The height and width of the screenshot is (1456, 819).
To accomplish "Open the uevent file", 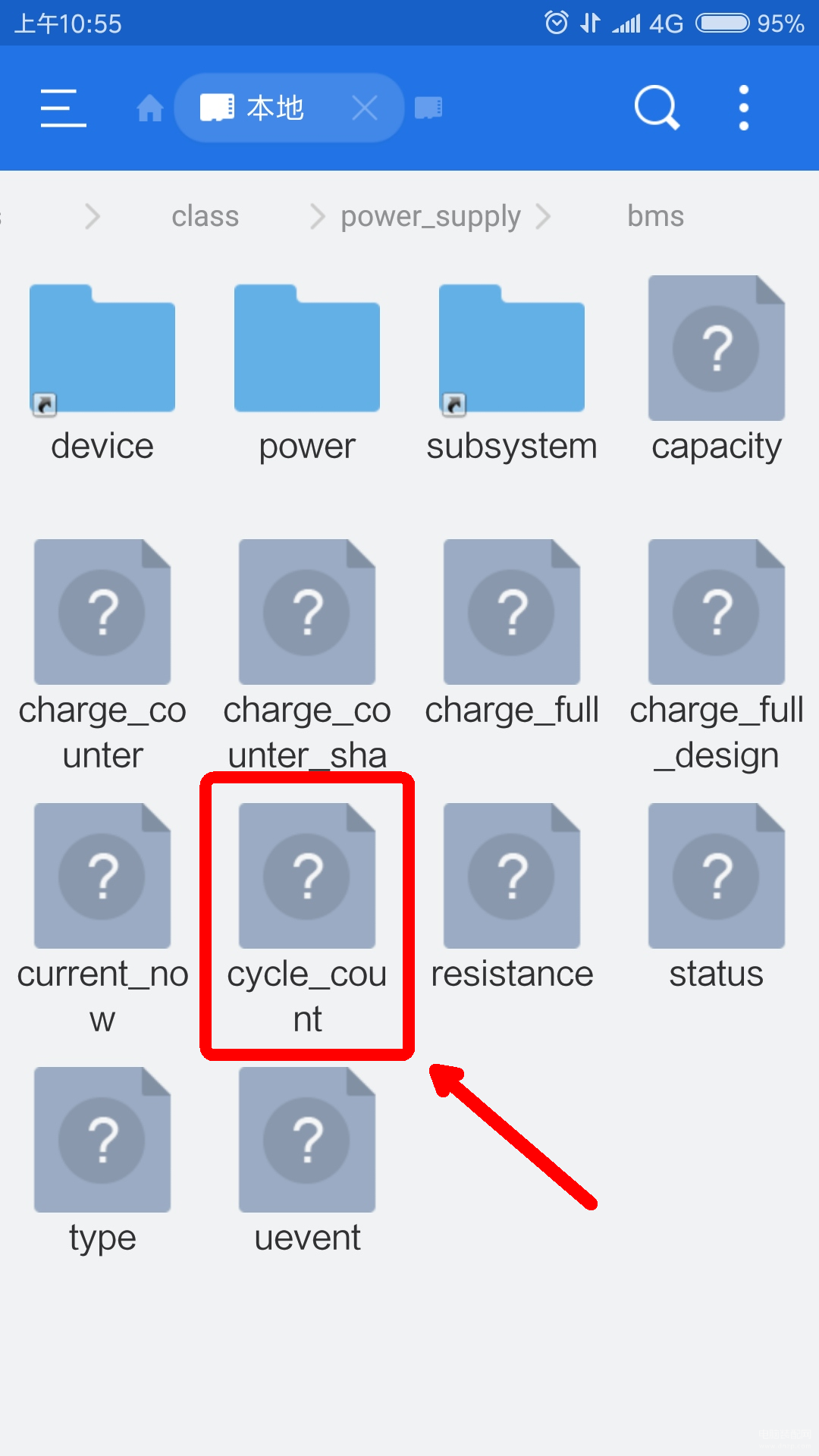I will point(307,1162).
